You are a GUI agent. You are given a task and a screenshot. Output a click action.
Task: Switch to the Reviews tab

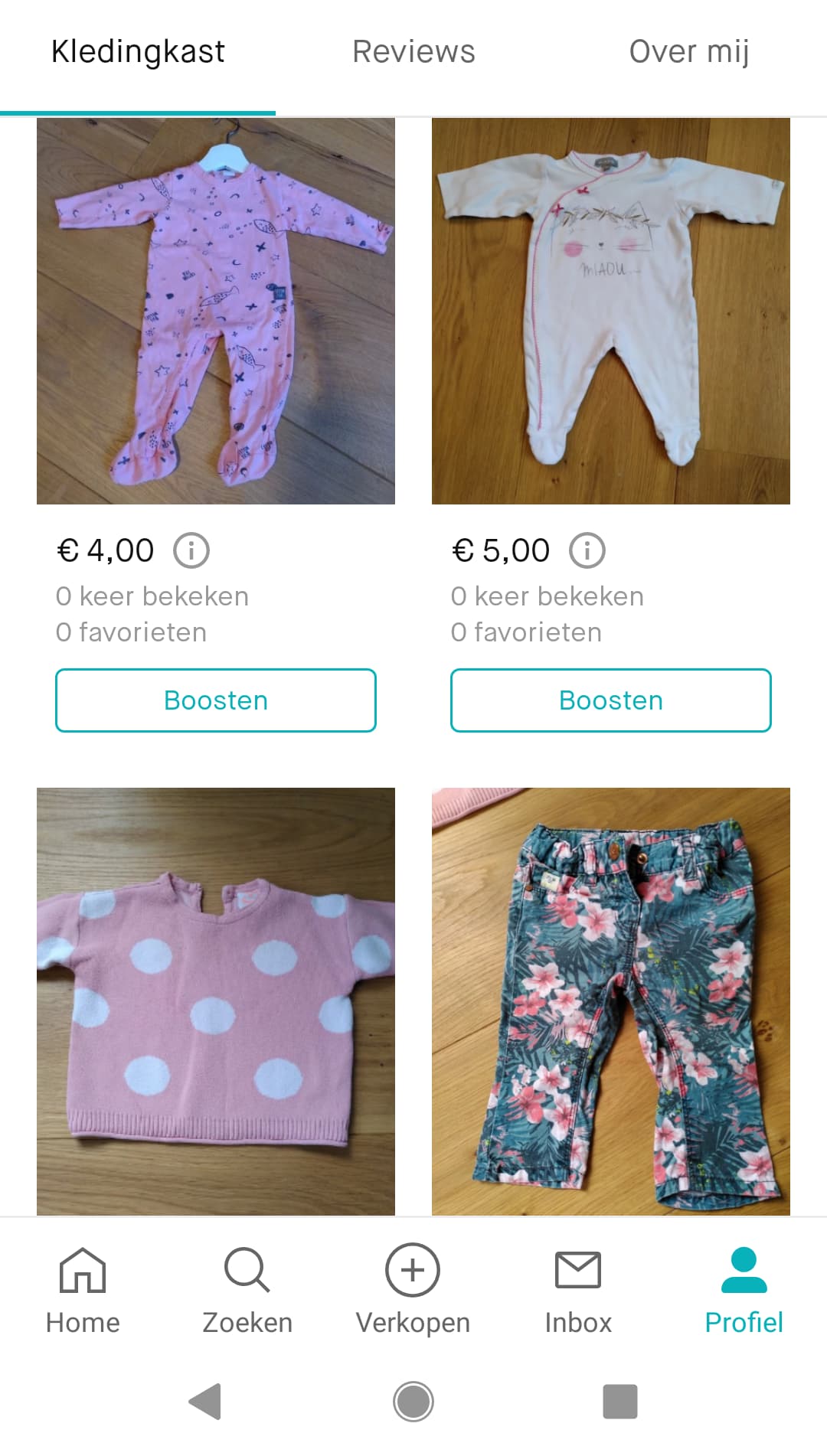coord(413,52)
